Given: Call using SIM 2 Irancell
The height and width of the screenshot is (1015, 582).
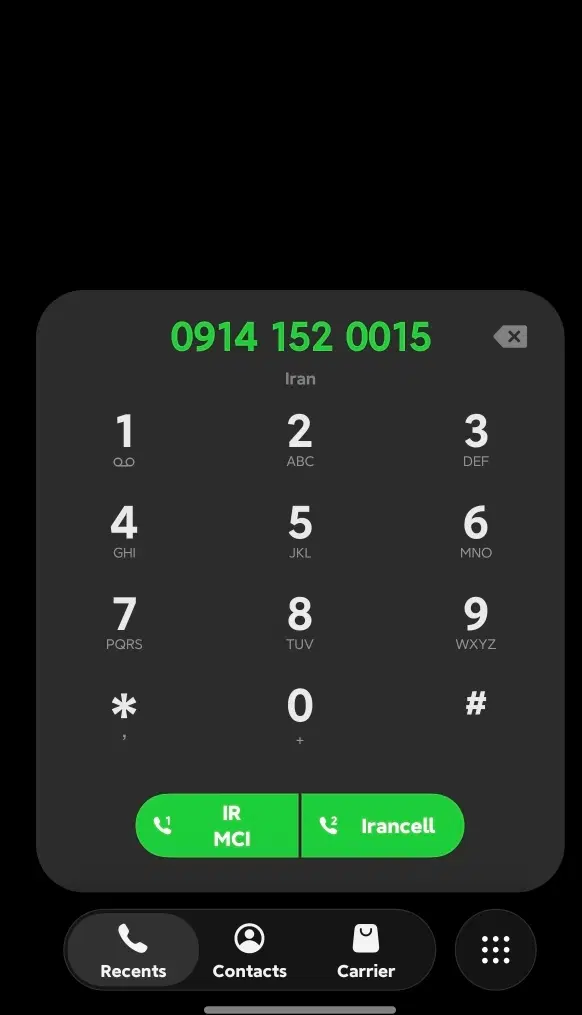Looking at the screenshot, I should (383, 825).
